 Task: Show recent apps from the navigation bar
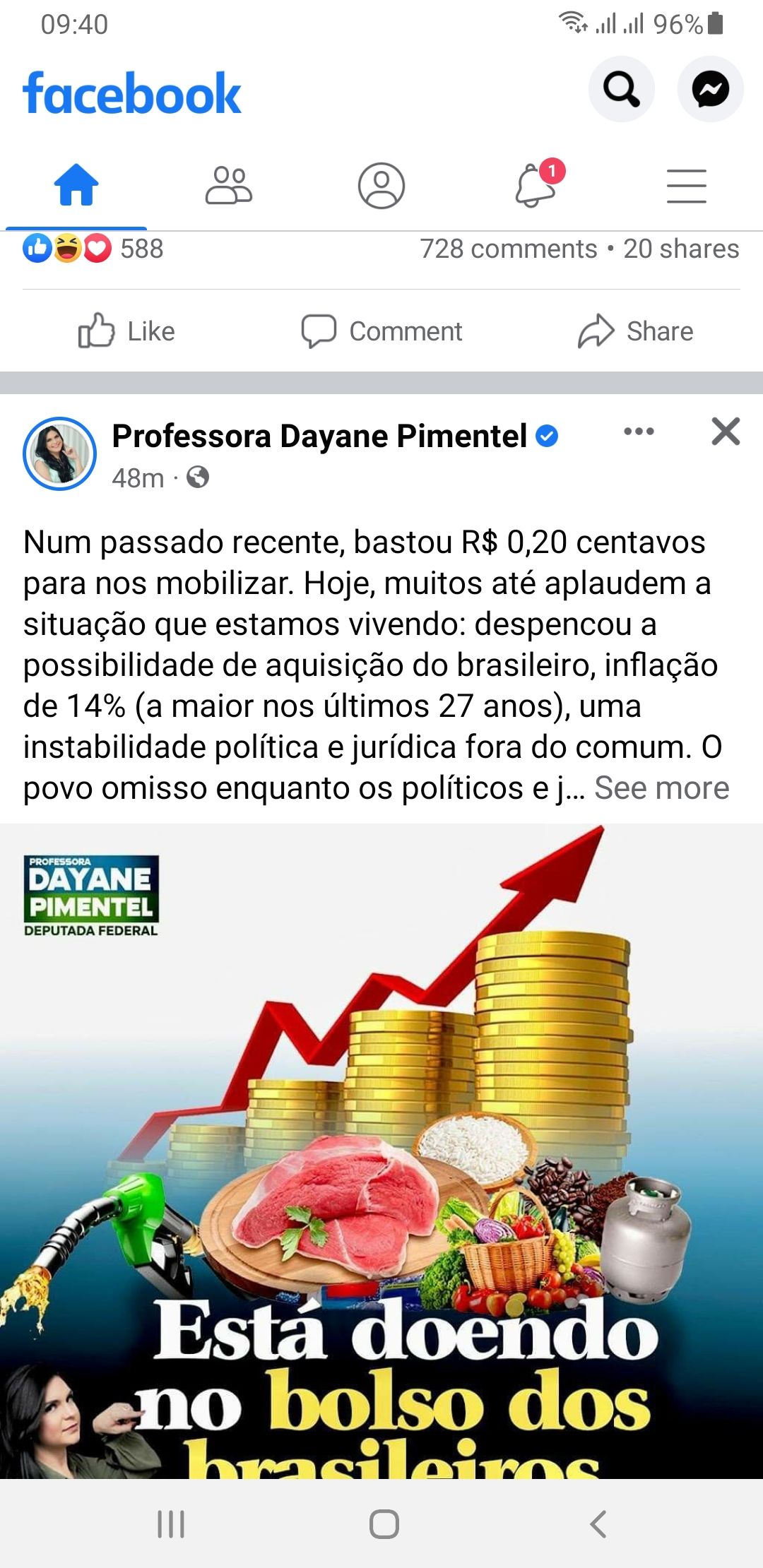tap(171, 1524)
